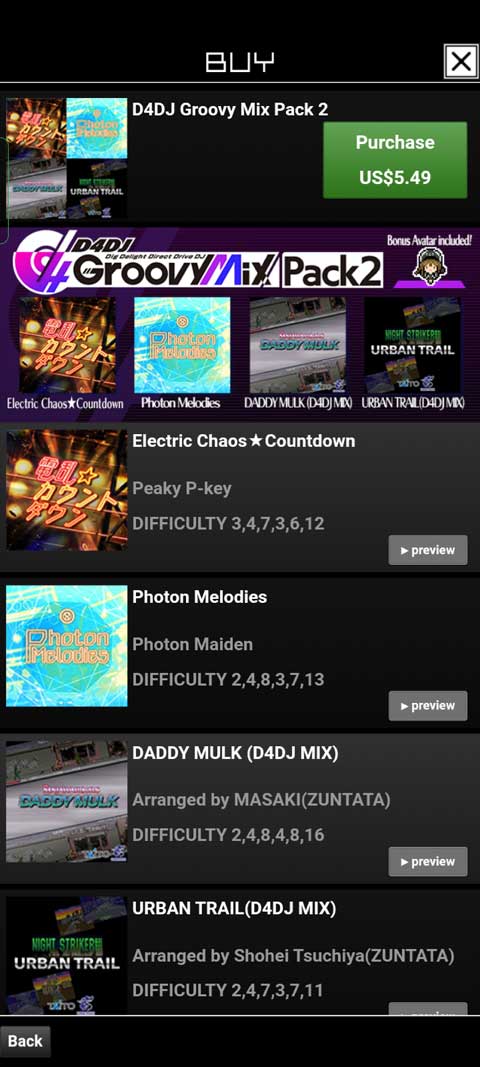Purchase the pack for US$5.49
Image resolution: width=480 pixels, height=1067 pixels.
click(395, 160)
